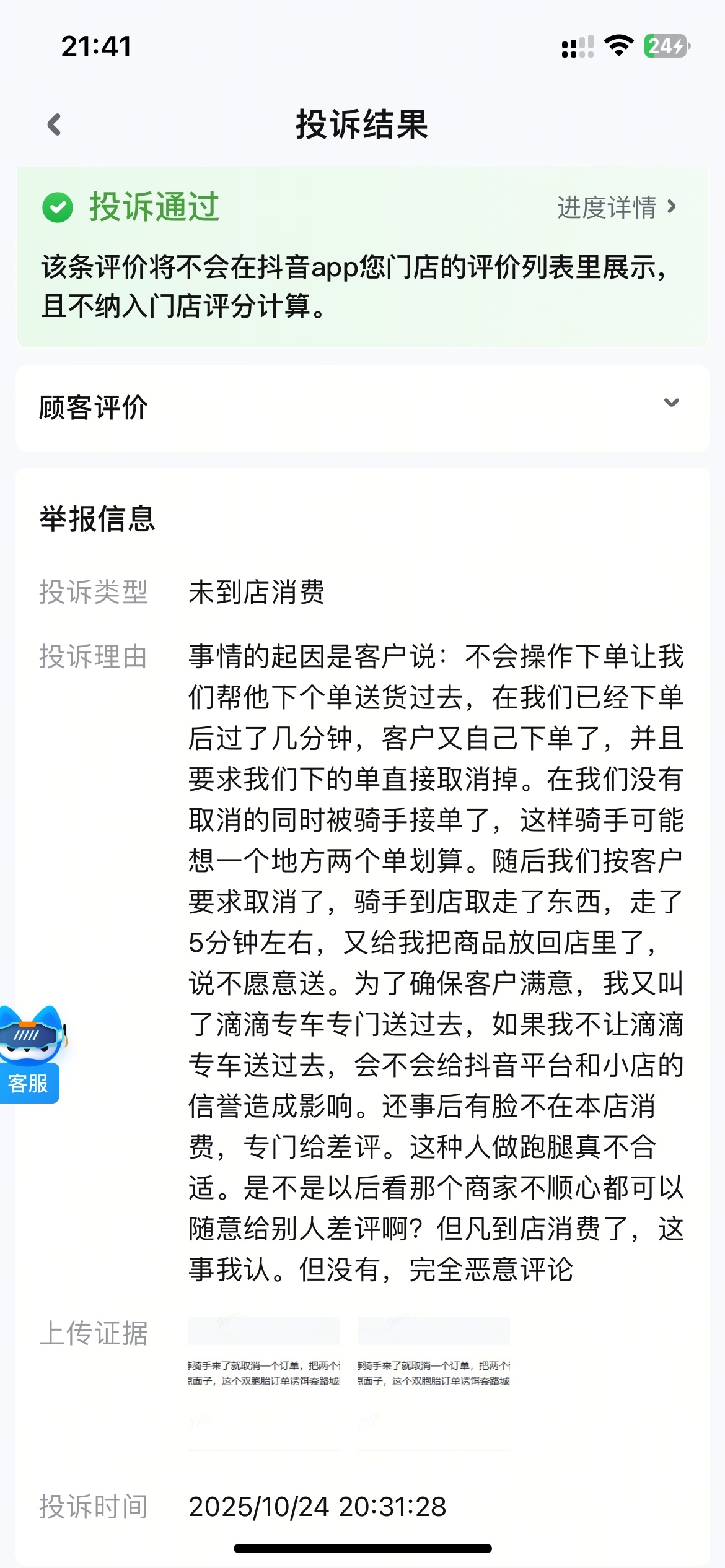Screen dimensions: 725x1568
Task: View the first uploaded evidence image
Action: pyautogui.click(x=264, y=1384)
